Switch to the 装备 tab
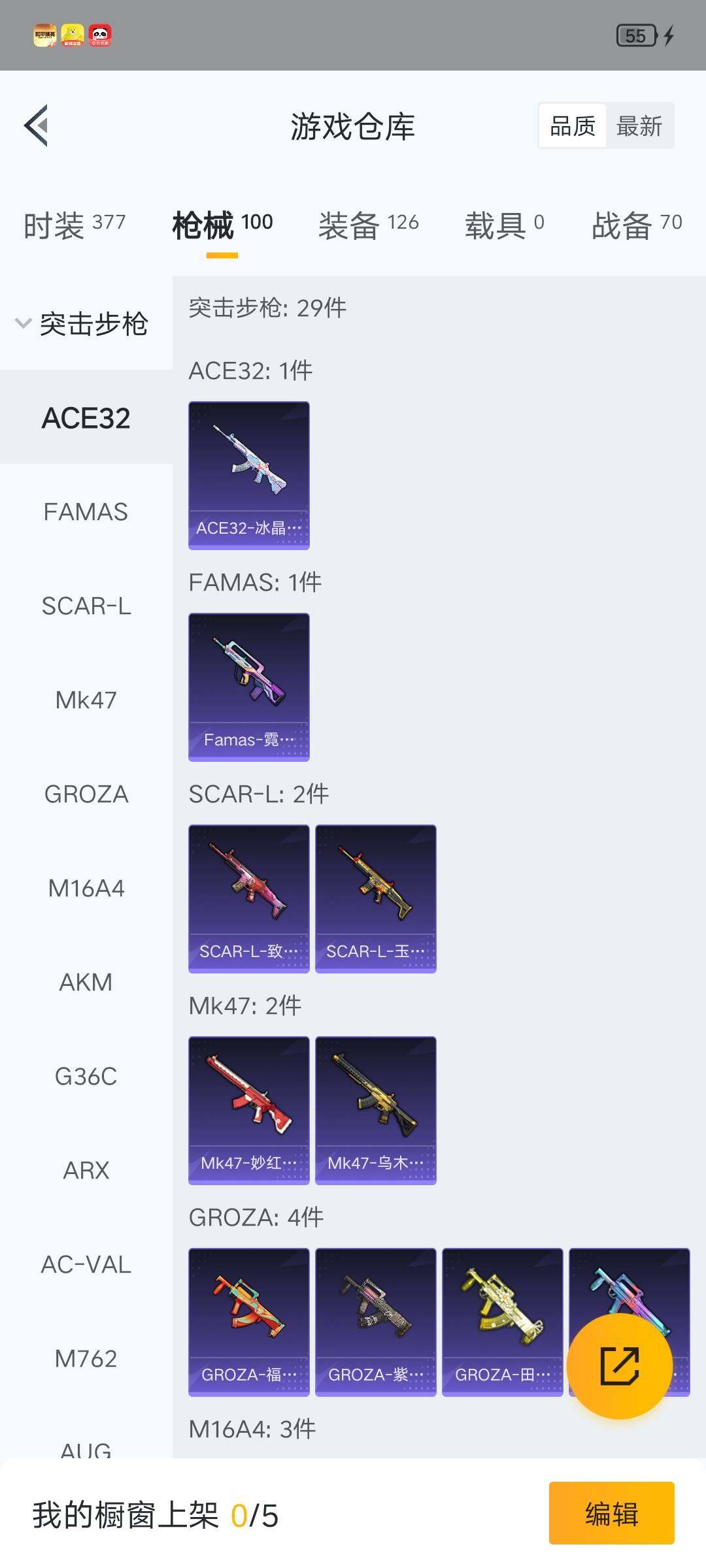The width and height of the screenshot is (706, 1568). click(x=368, y=225)
